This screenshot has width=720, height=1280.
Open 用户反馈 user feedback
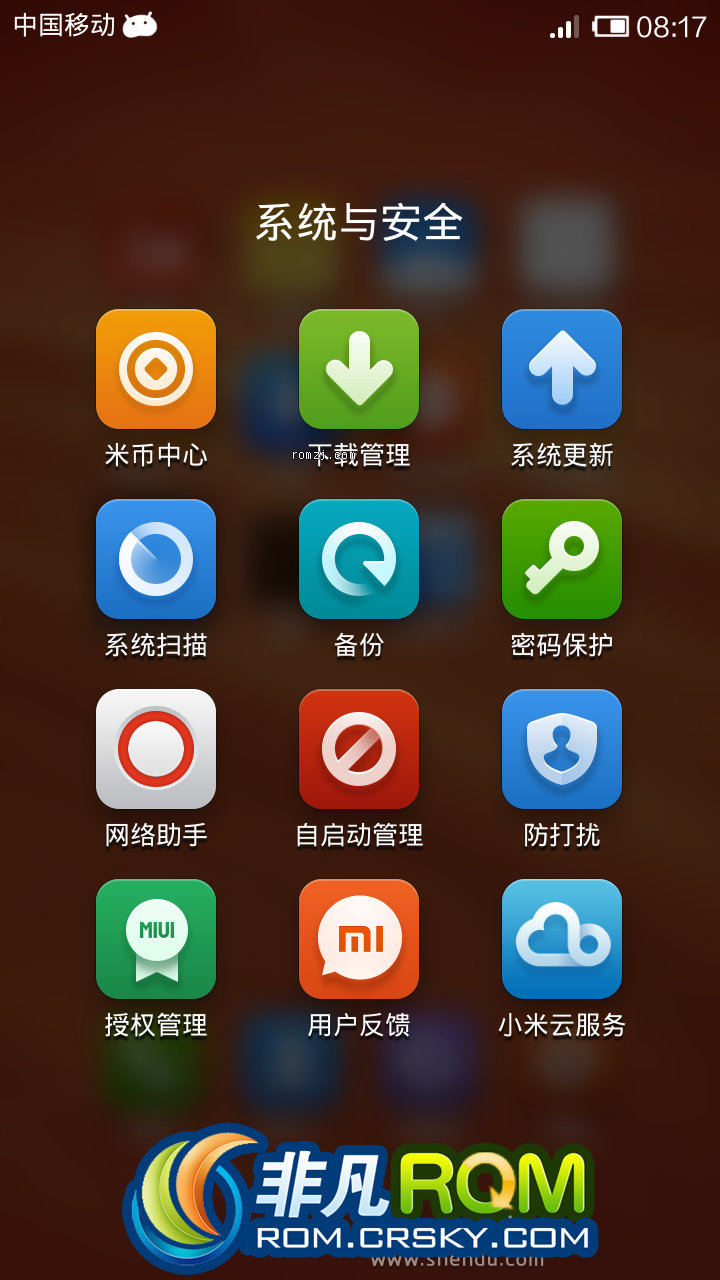(x=359, y=939)
